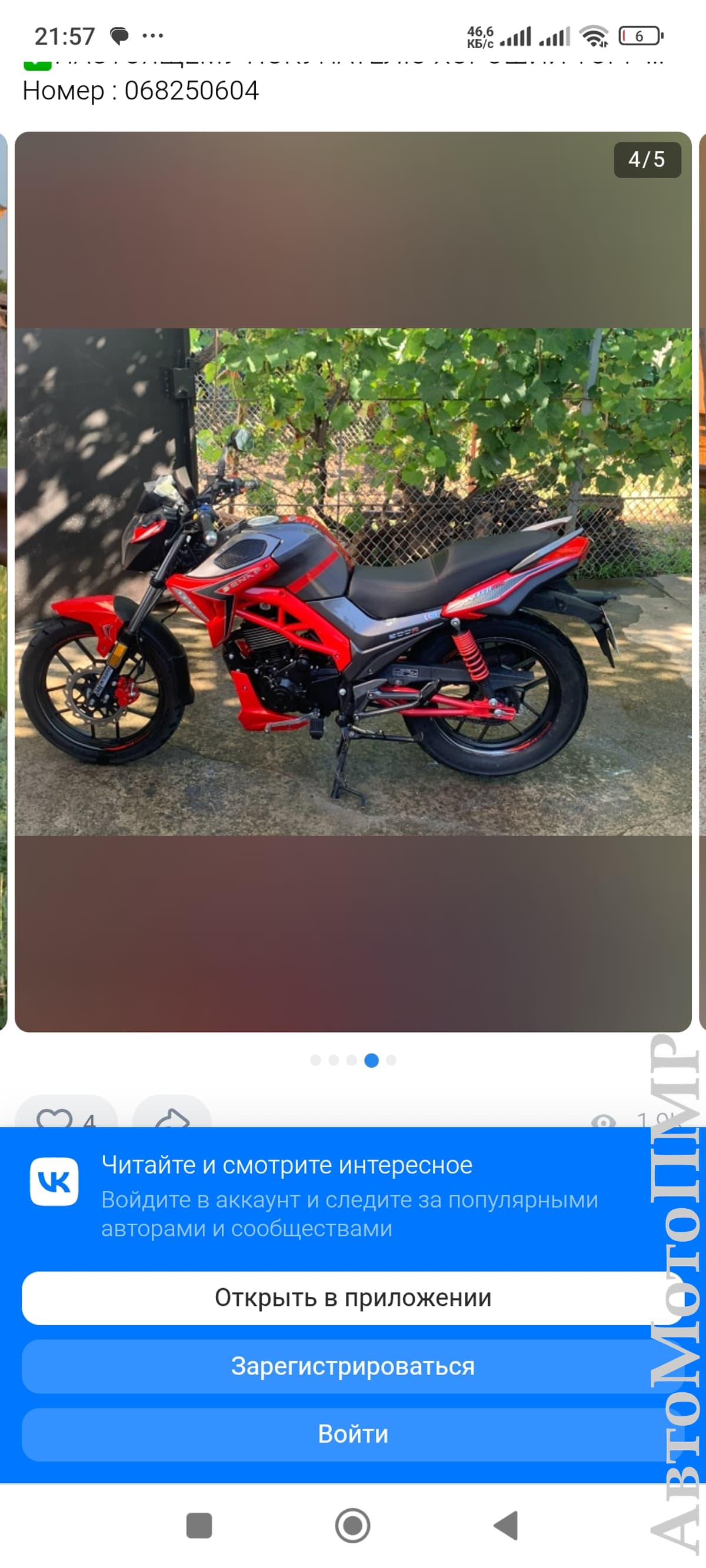Go to the system home screen
This screenshot has width=706, height=1568.
pos(352,1526)
